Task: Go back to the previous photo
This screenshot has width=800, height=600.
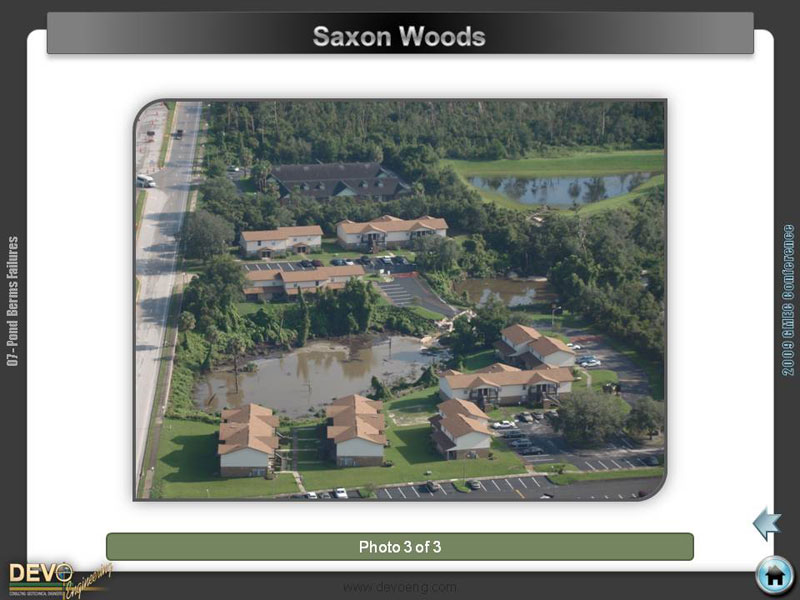Action: pyautogui.click(x=766, y=523)
